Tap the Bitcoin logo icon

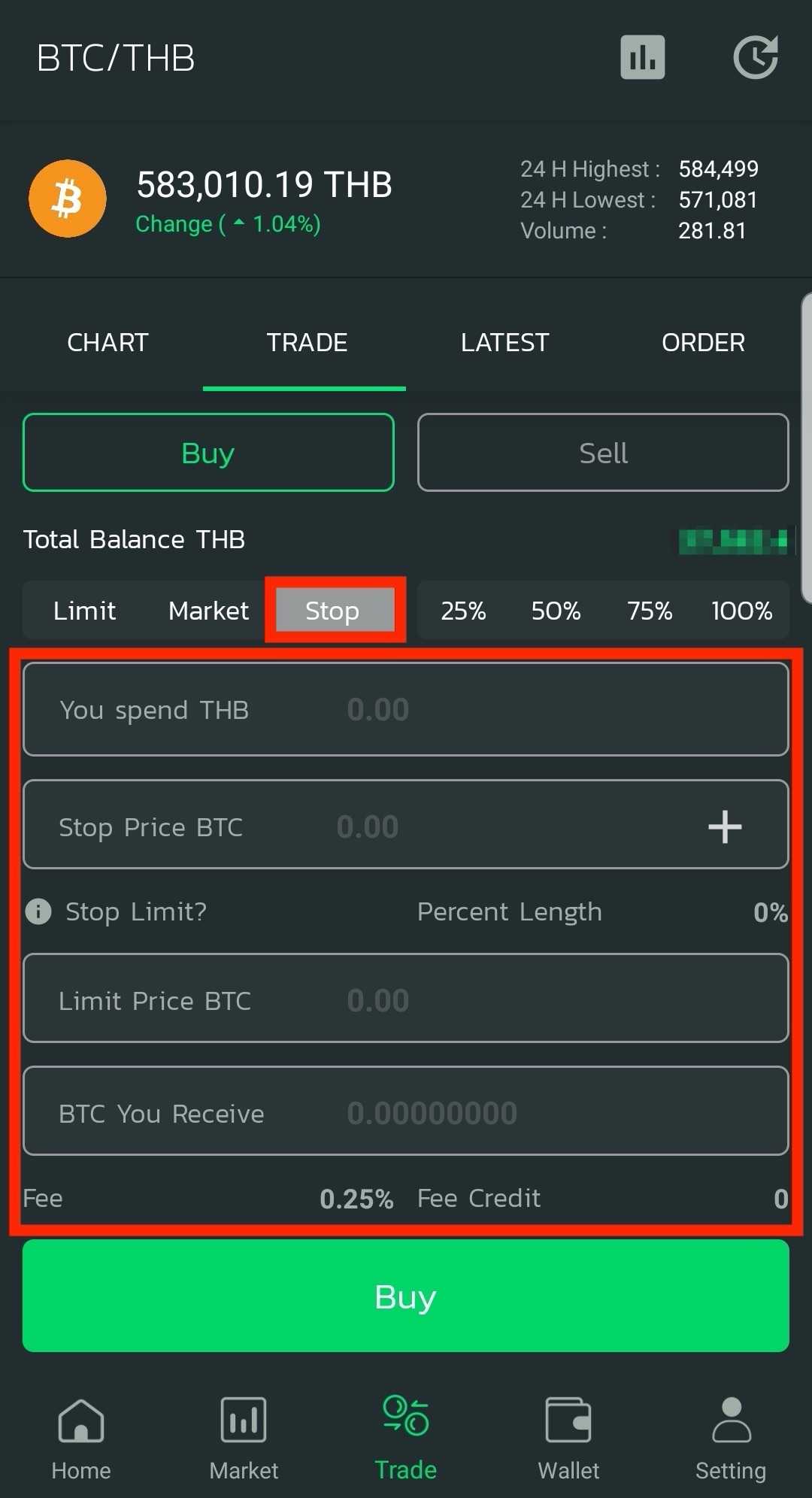tap(67, 198)
